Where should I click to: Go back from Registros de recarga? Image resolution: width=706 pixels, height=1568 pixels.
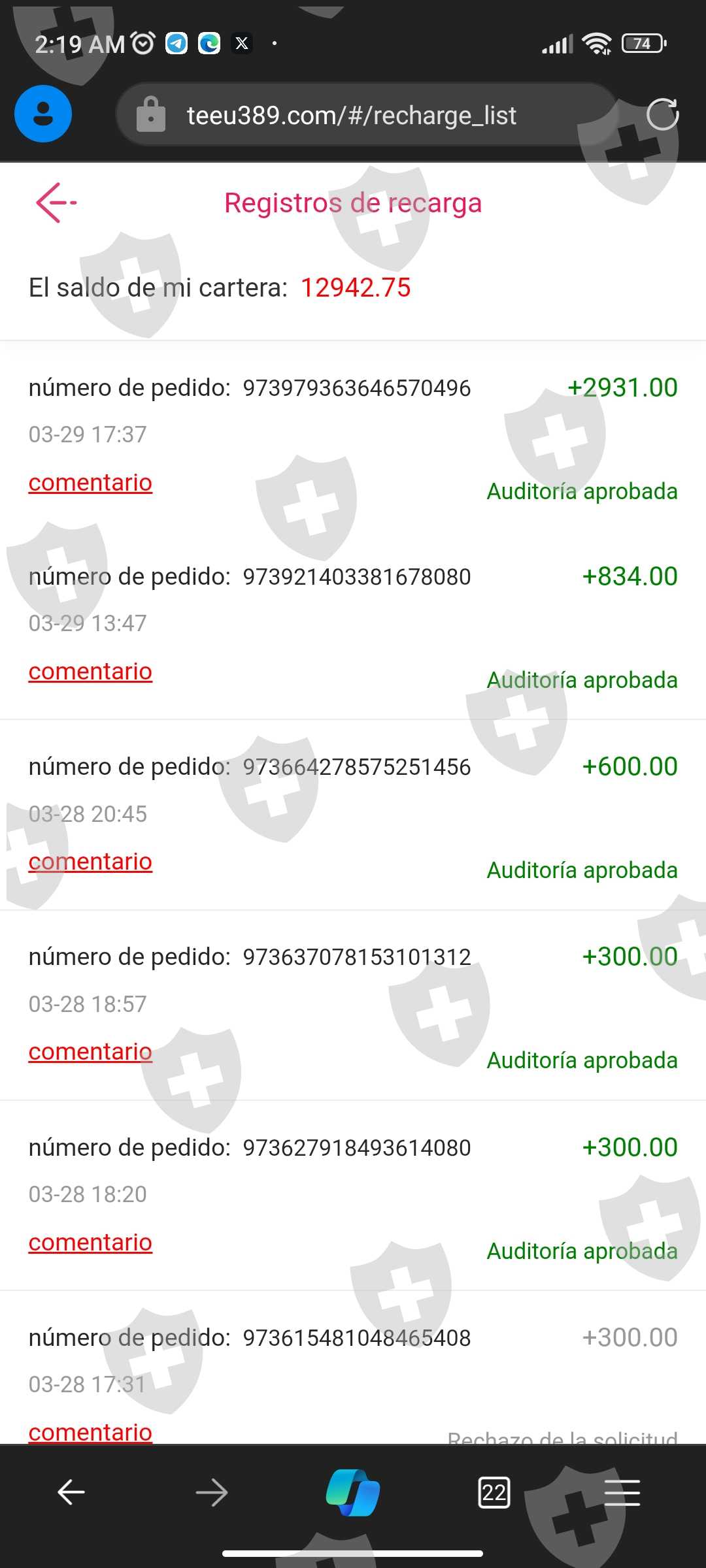pos(56,203)
